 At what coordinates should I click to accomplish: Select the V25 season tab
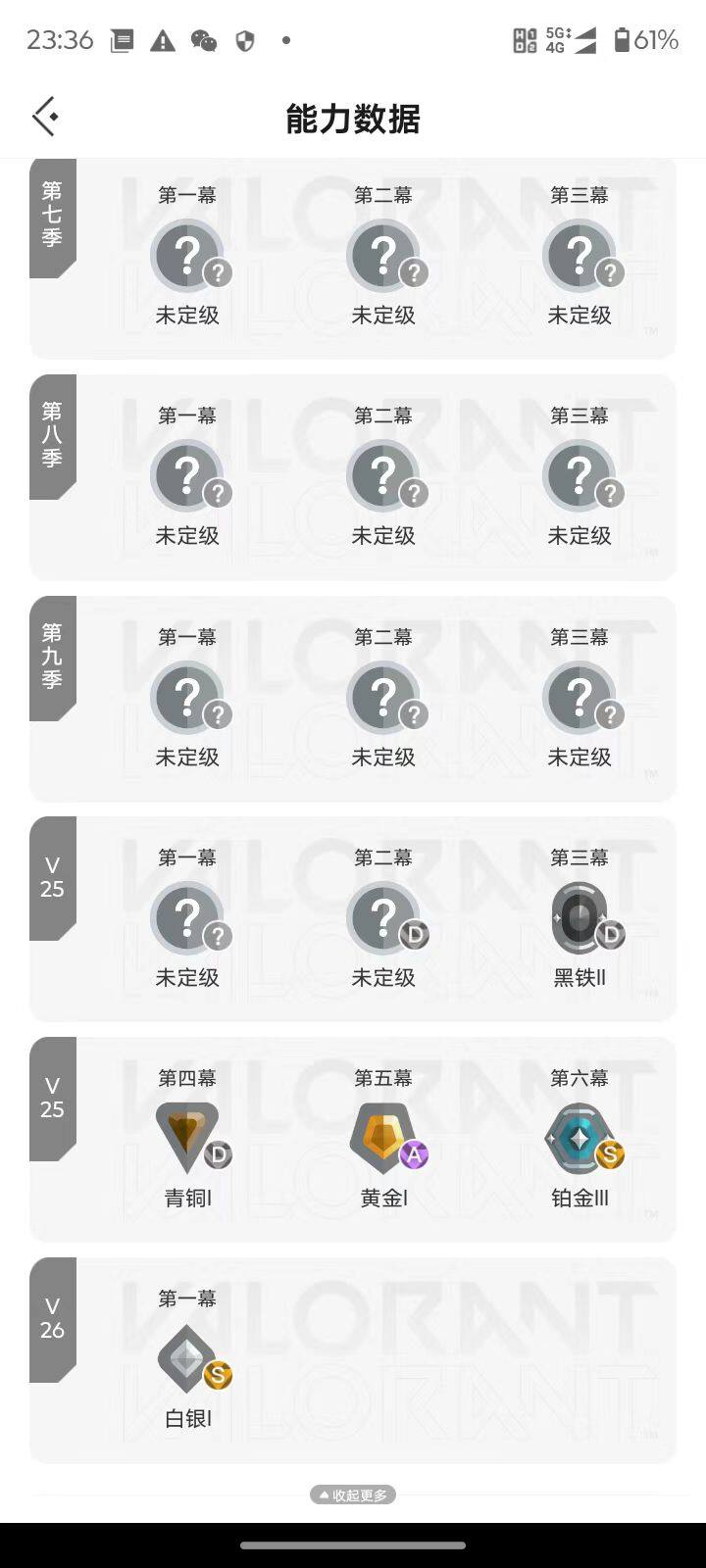pyautogui.click(x=54, y=877)
